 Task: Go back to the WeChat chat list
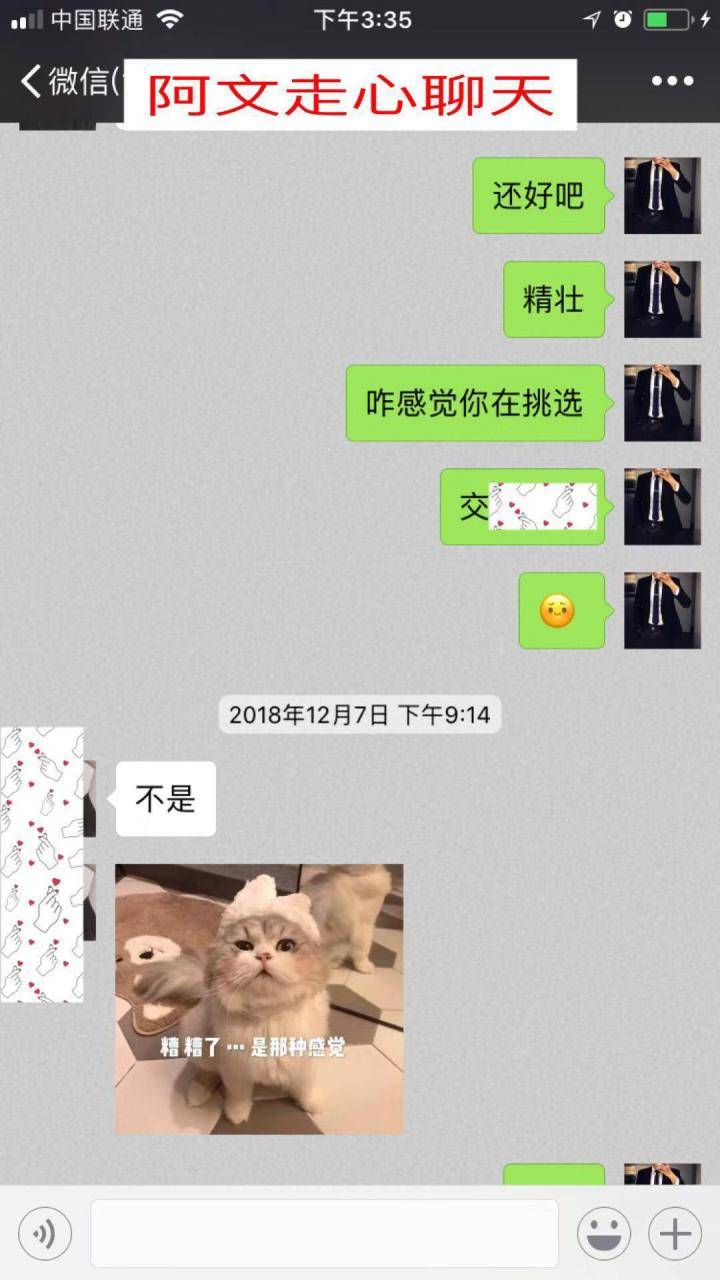coord(62,82)
